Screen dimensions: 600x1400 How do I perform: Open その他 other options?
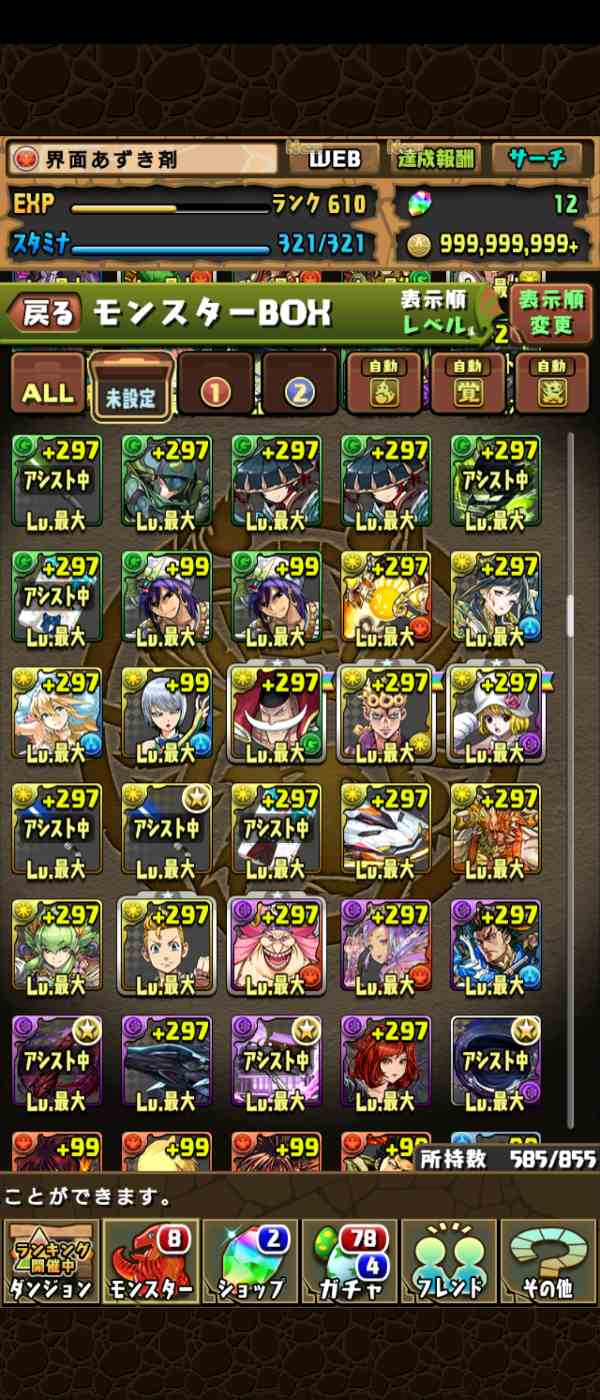(548, 1261)
